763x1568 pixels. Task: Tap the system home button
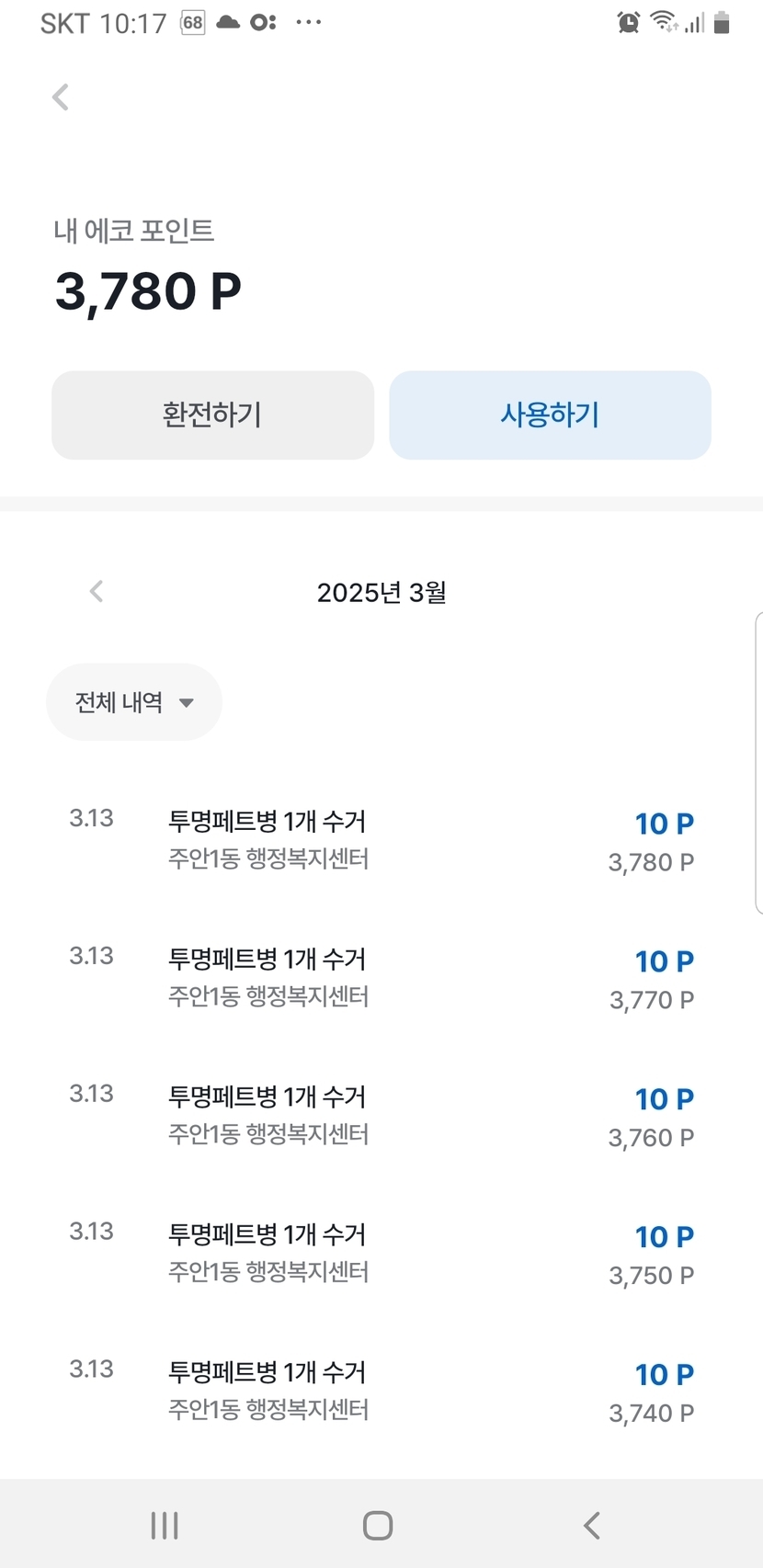[378, 1526]
